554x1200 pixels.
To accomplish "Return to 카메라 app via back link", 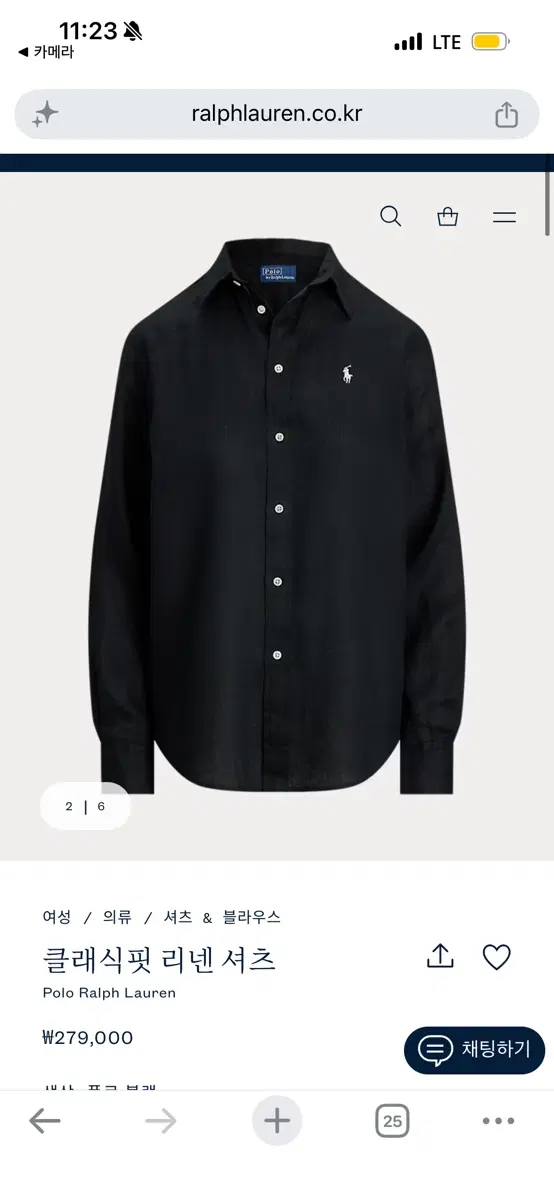I will point(46,53).
